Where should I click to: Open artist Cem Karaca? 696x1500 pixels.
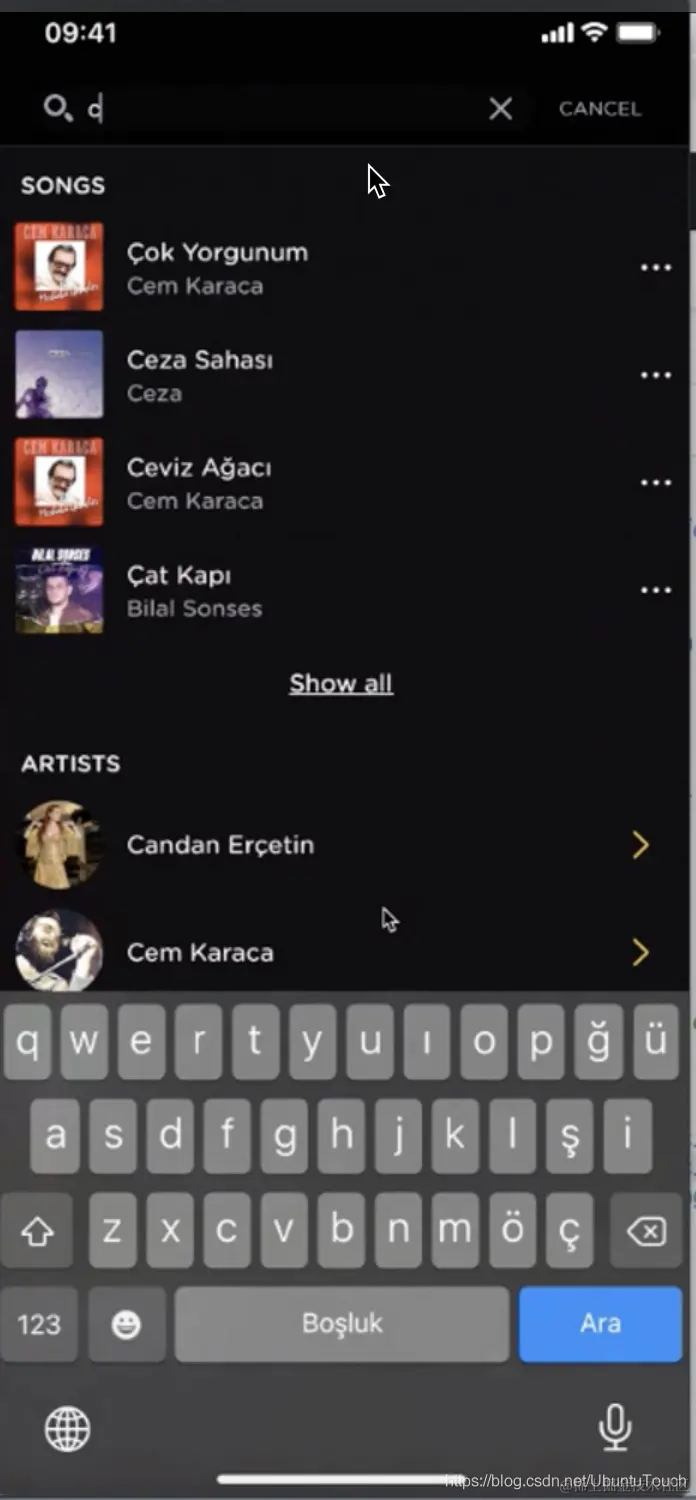pos(330,952)
